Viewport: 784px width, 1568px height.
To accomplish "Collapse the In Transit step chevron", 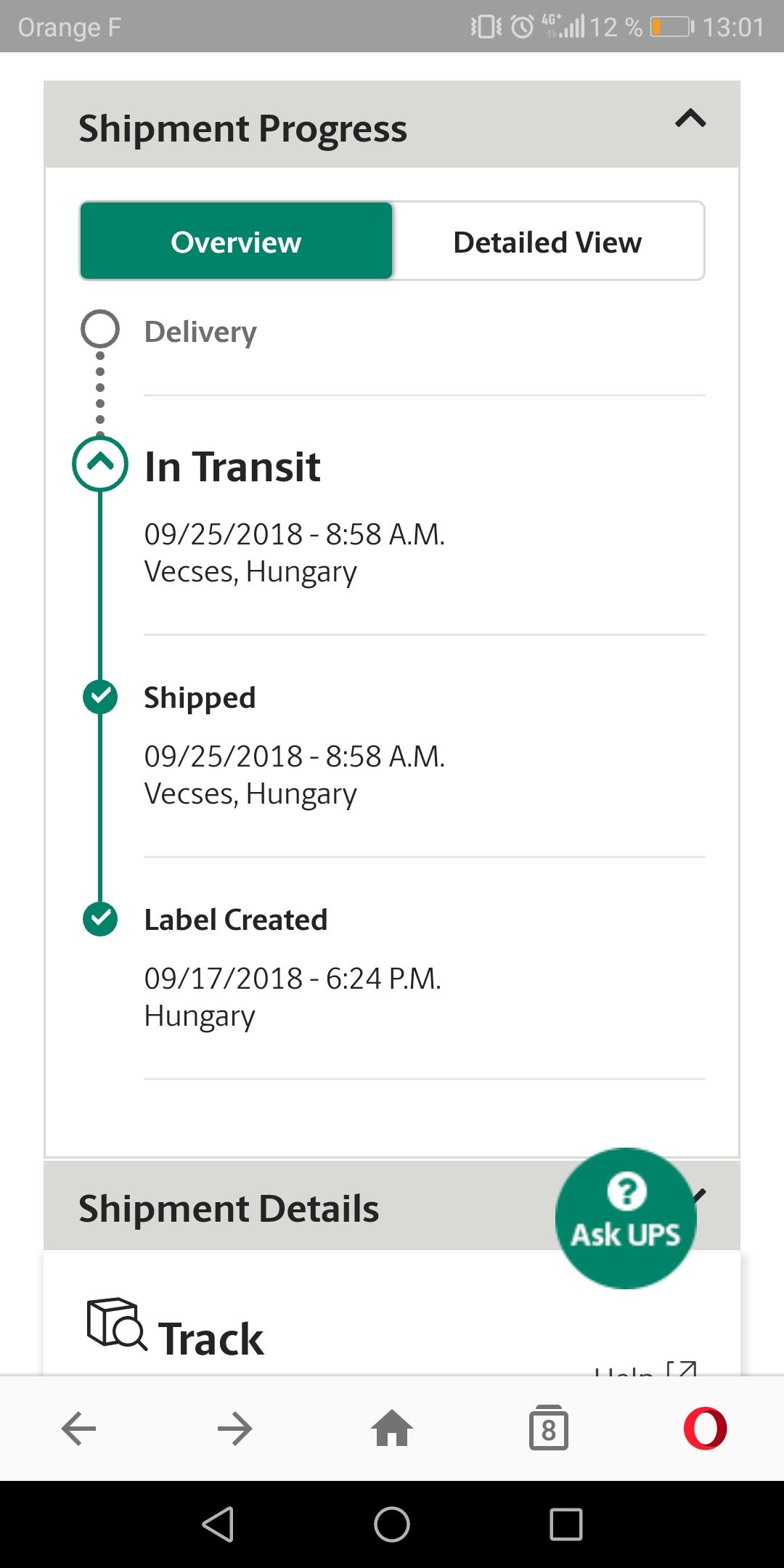I will click(x=100, y=463).
